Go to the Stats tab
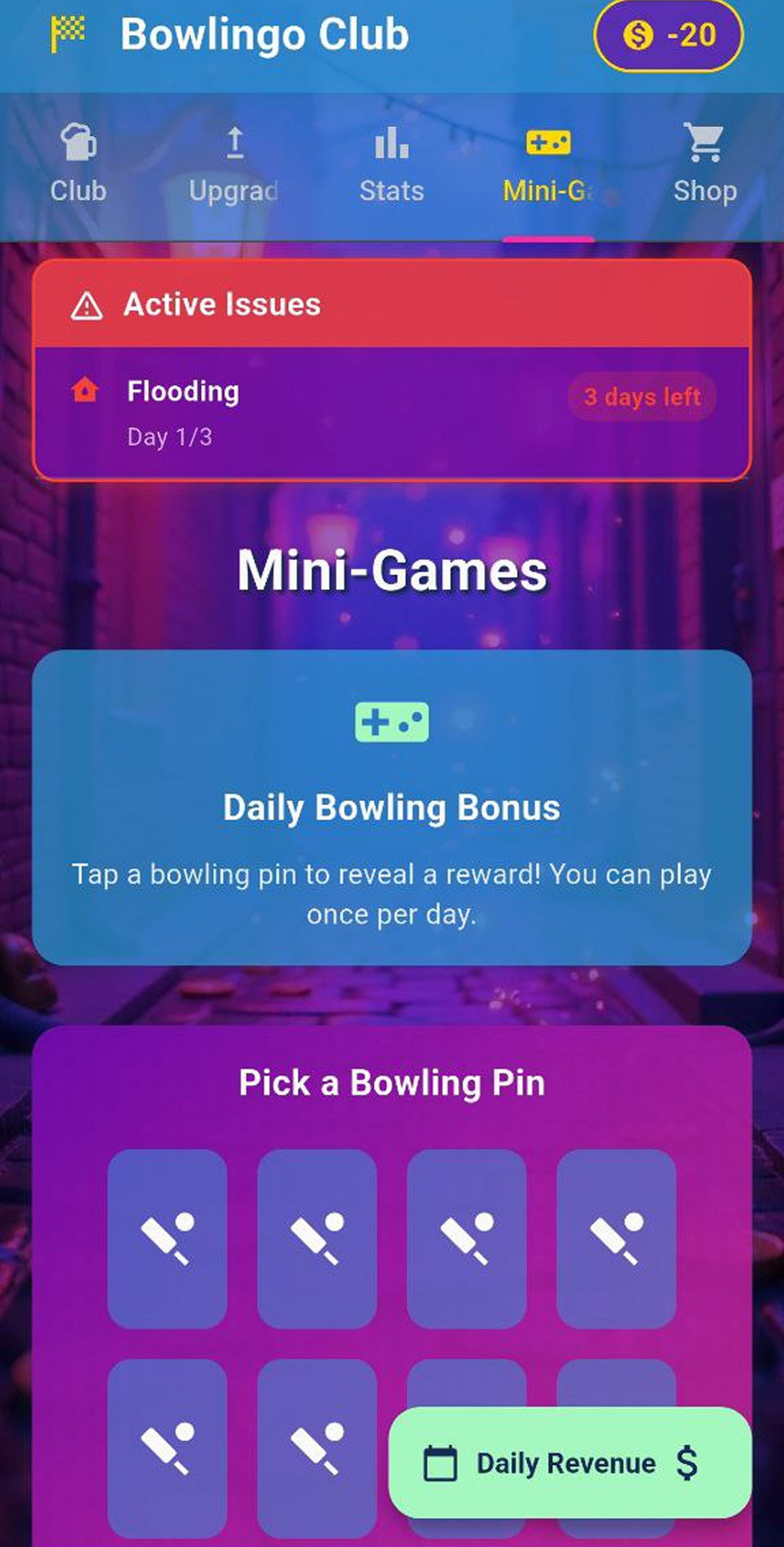 (392, 166)
